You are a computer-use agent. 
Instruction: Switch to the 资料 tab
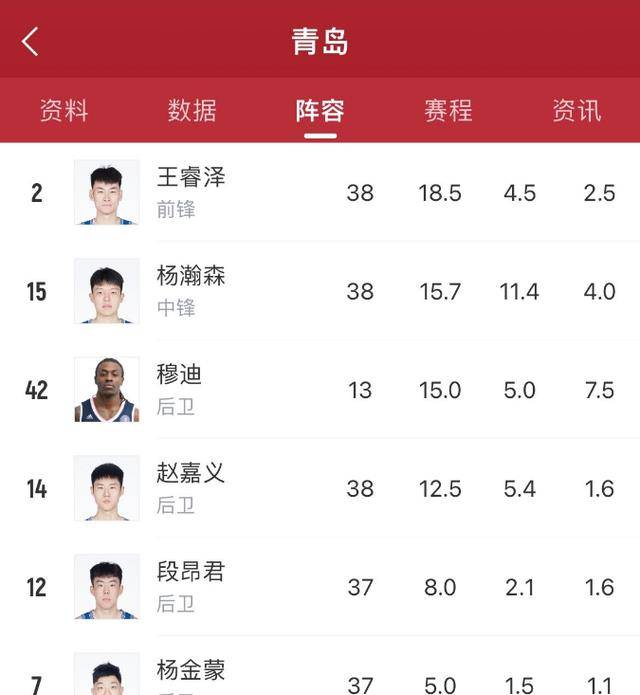(x=64, y=110)
